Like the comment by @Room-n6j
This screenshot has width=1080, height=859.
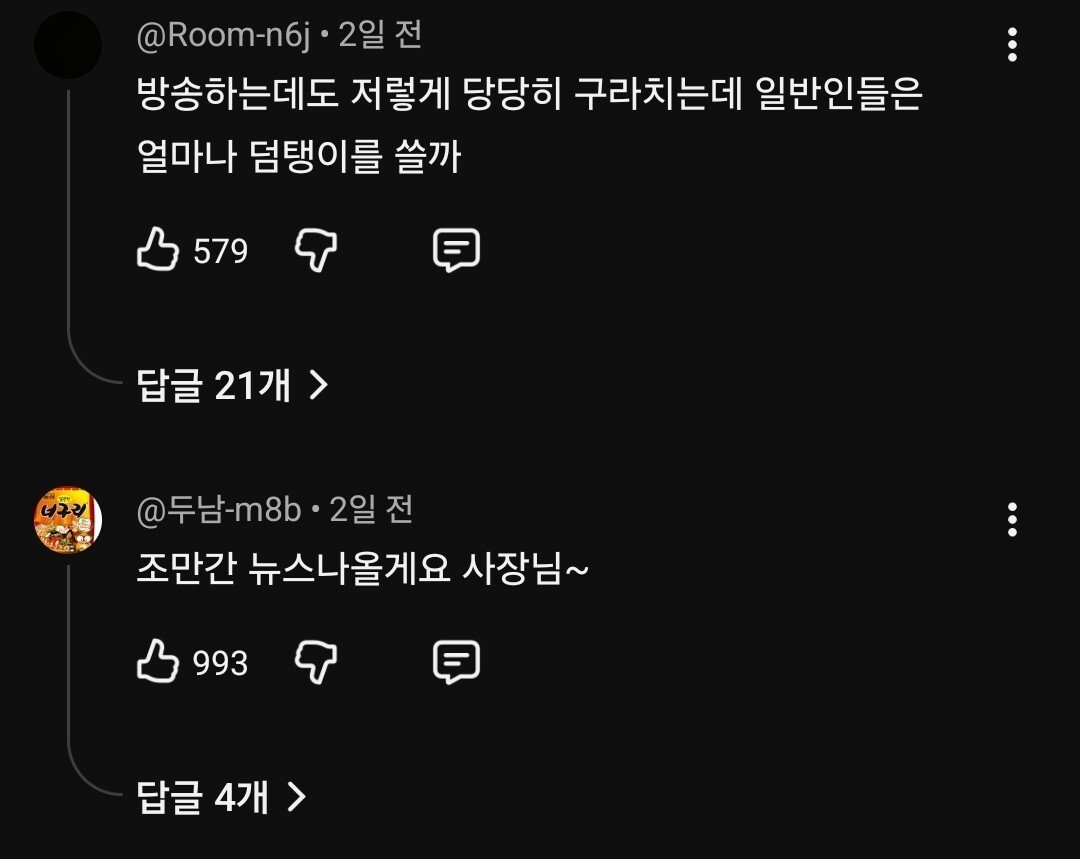(x=157, y=250)
